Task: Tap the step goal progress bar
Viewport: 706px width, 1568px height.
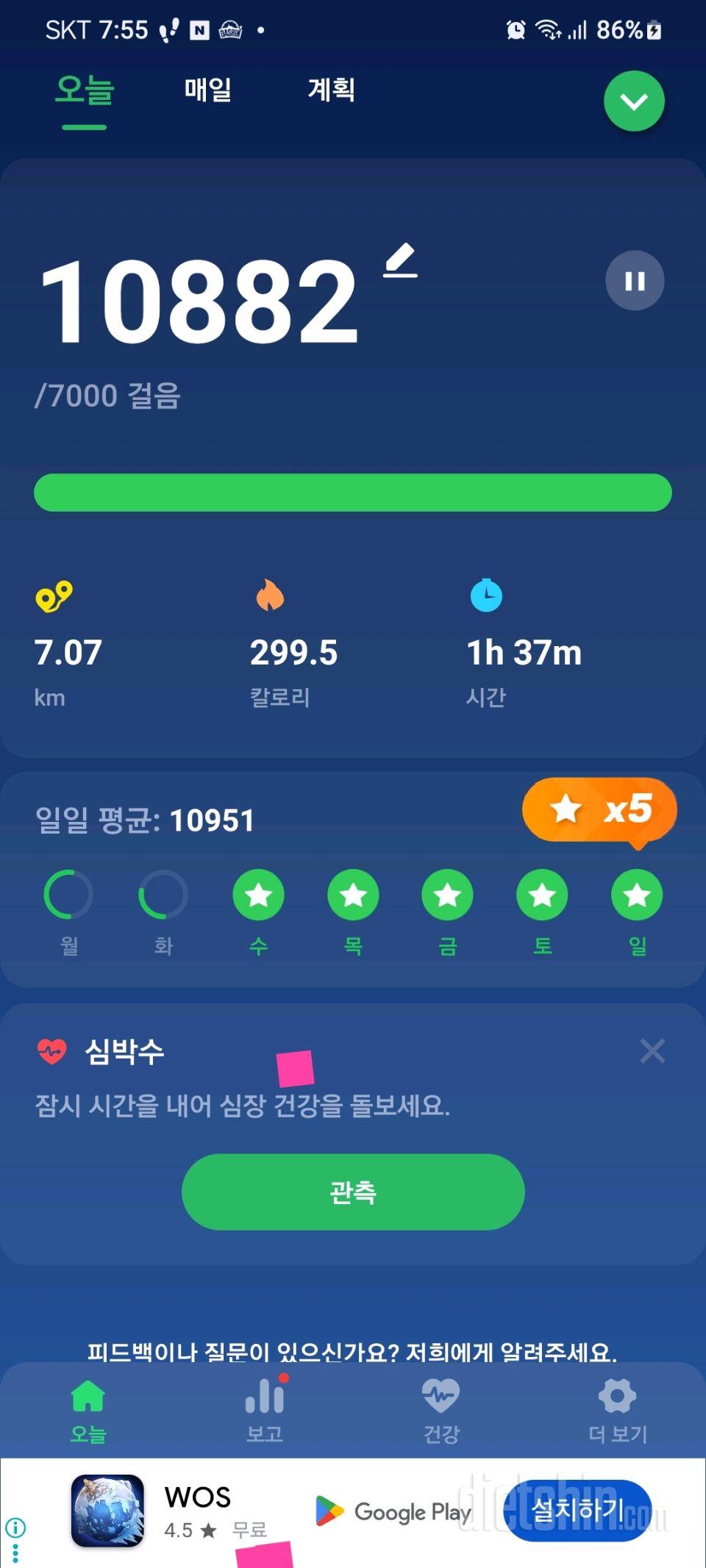Action: tap(353, 493)
